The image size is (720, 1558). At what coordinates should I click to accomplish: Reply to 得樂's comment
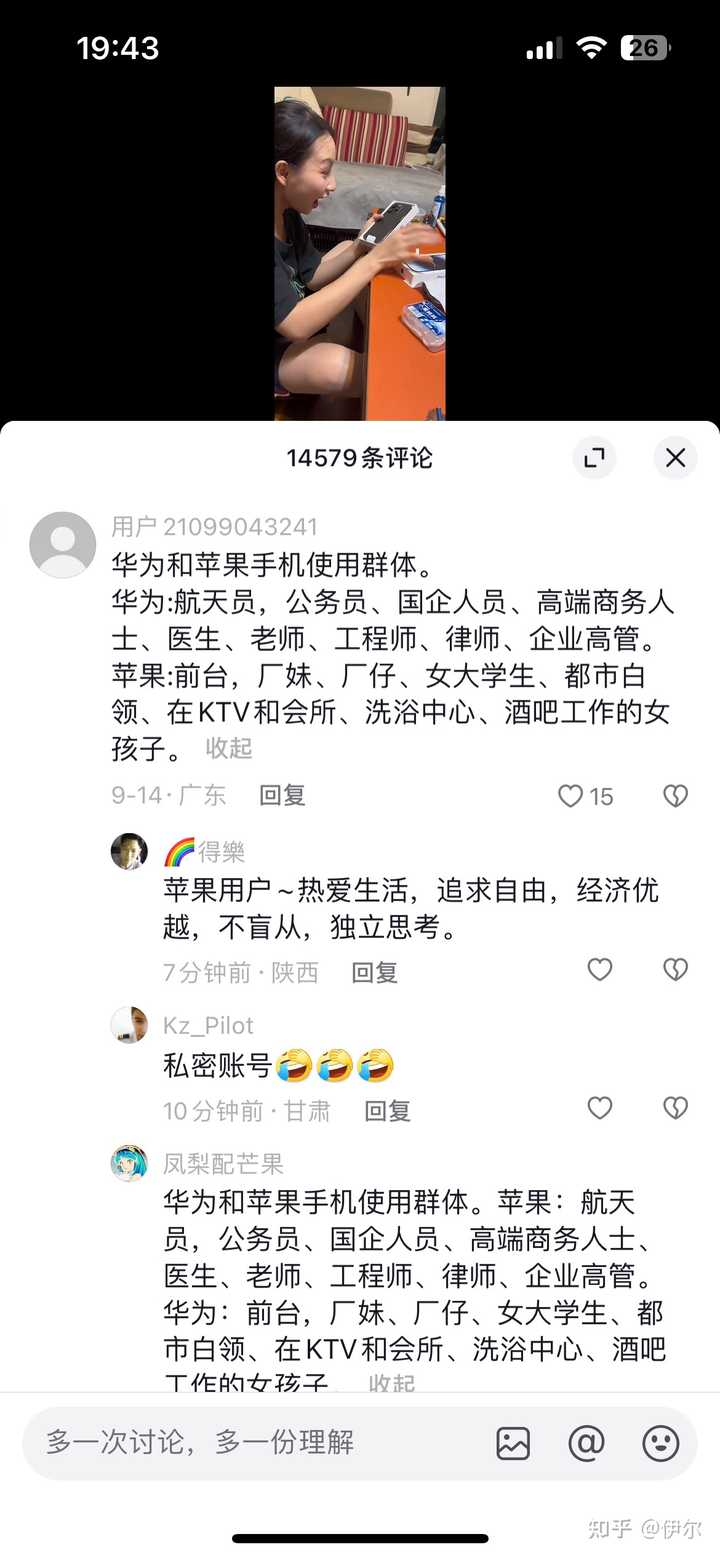tap(375, 972)
